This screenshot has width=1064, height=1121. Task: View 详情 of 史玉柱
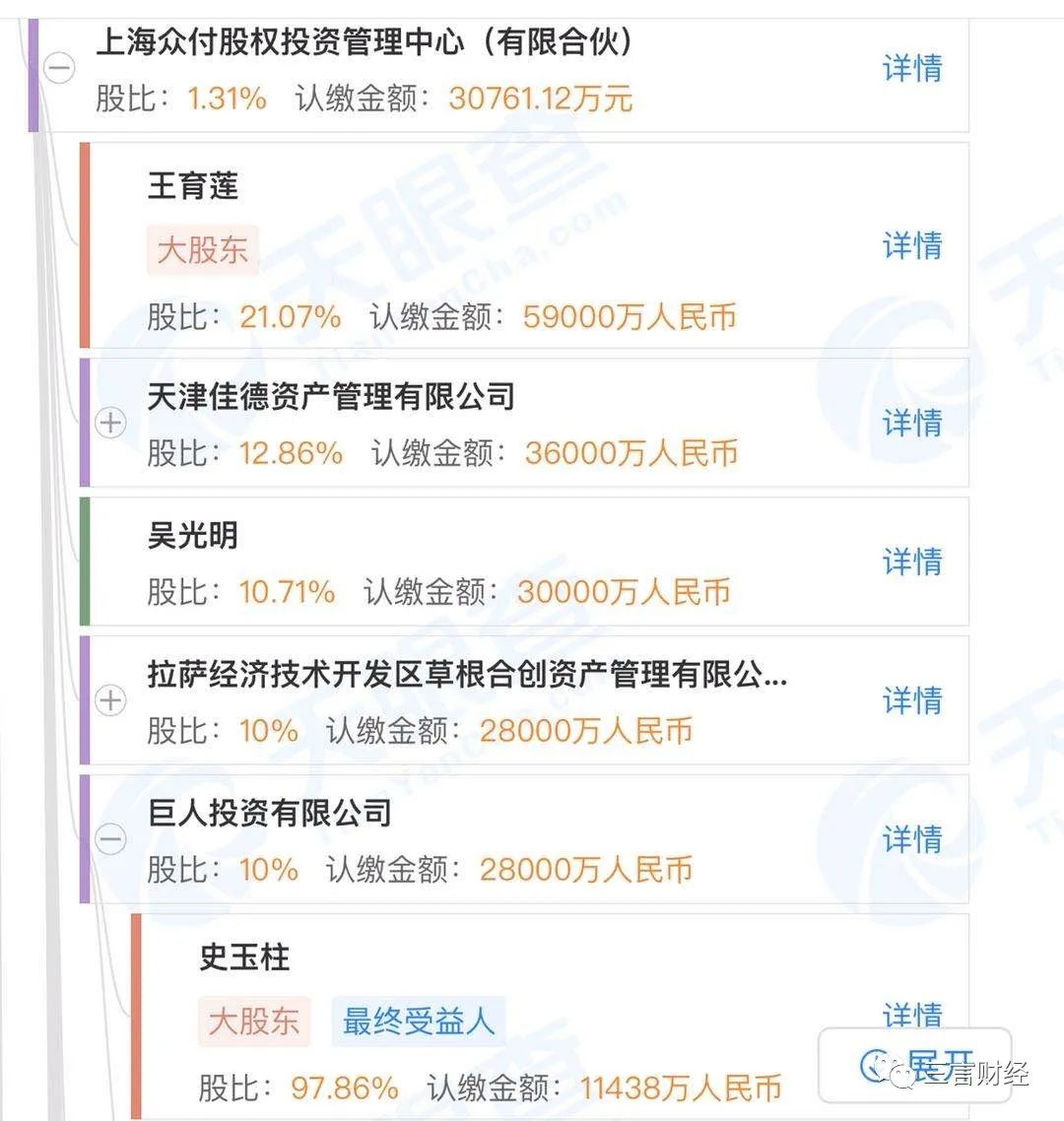tap(911, 1014)
